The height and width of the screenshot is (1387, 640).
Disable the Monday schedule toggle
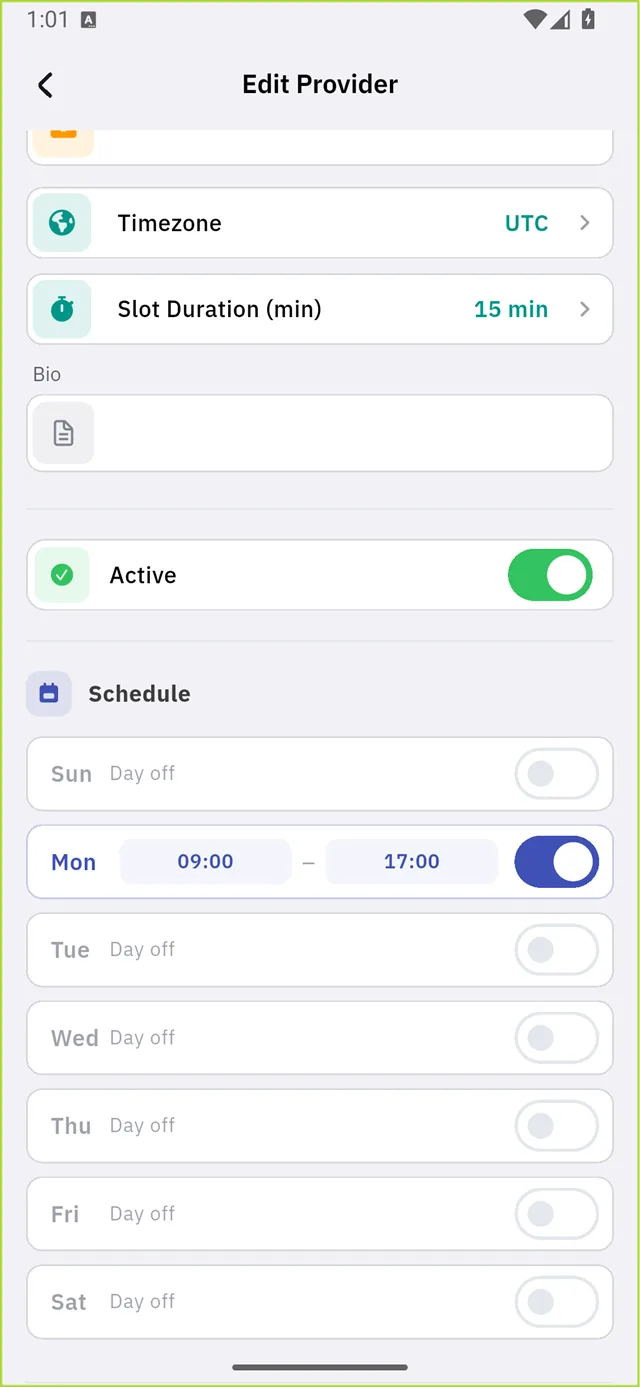tap(557, 862)
